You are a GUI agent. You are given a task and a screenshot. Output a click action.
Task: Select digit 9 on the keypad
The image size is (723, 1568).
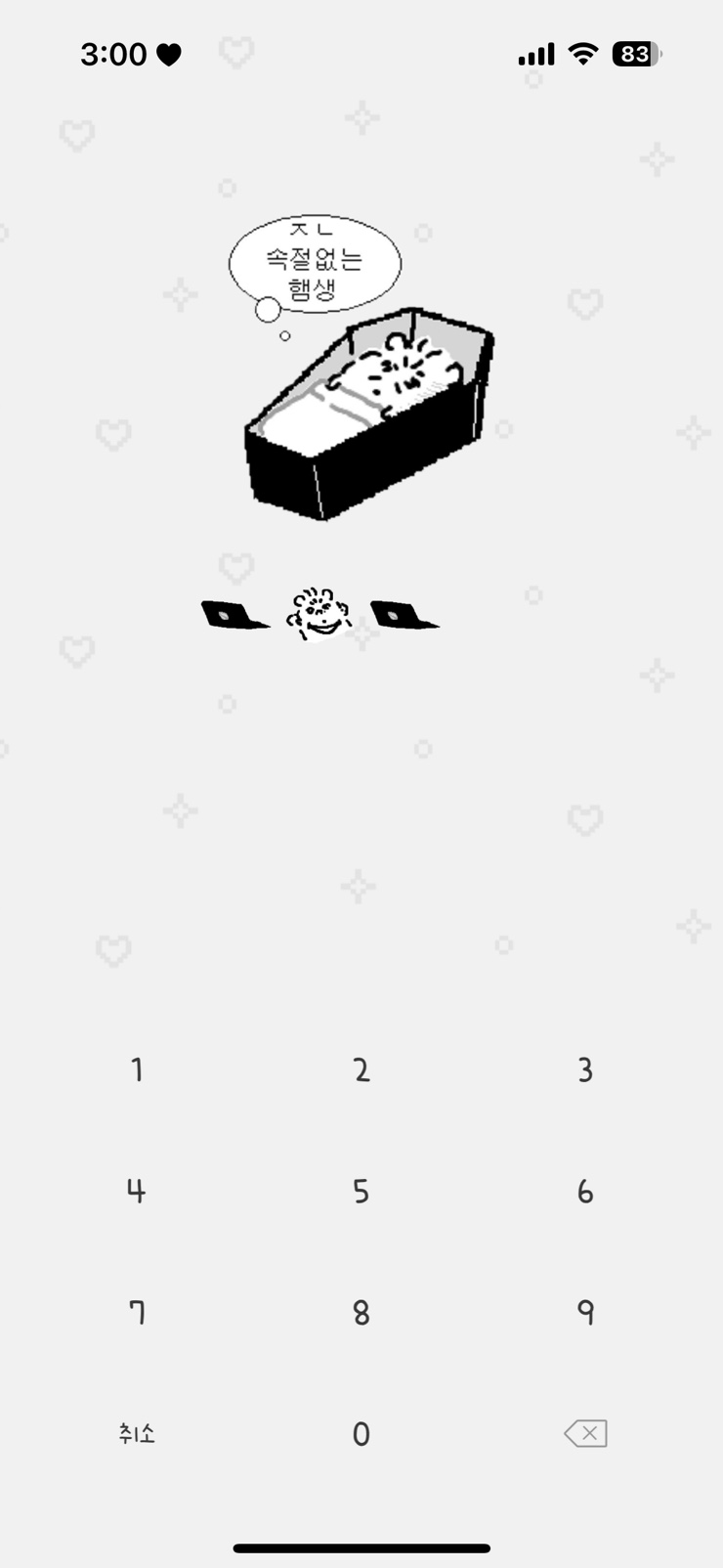(585, 1312)
